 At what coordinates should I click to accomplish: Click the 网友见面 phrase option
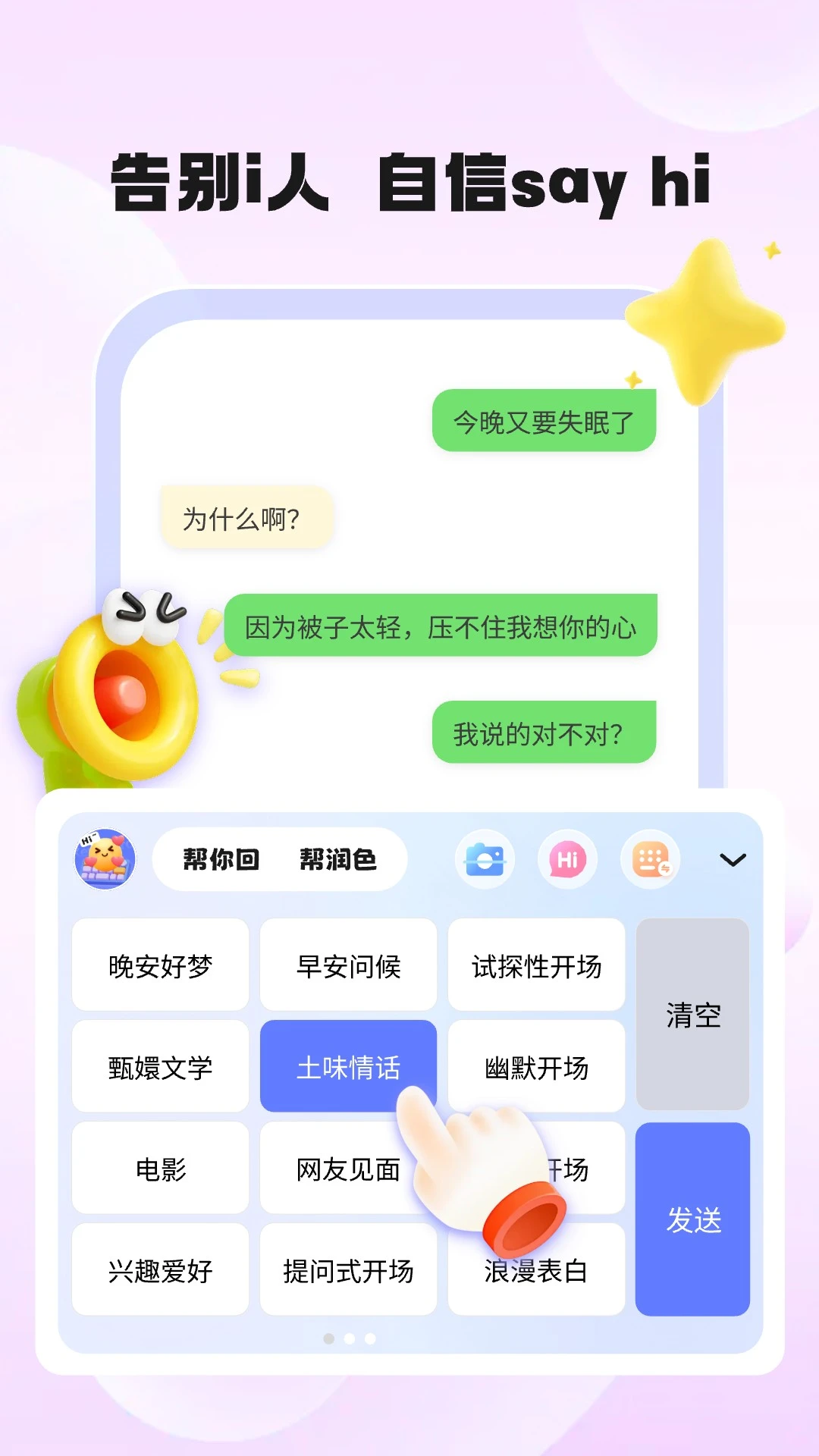coord(348,1168)
